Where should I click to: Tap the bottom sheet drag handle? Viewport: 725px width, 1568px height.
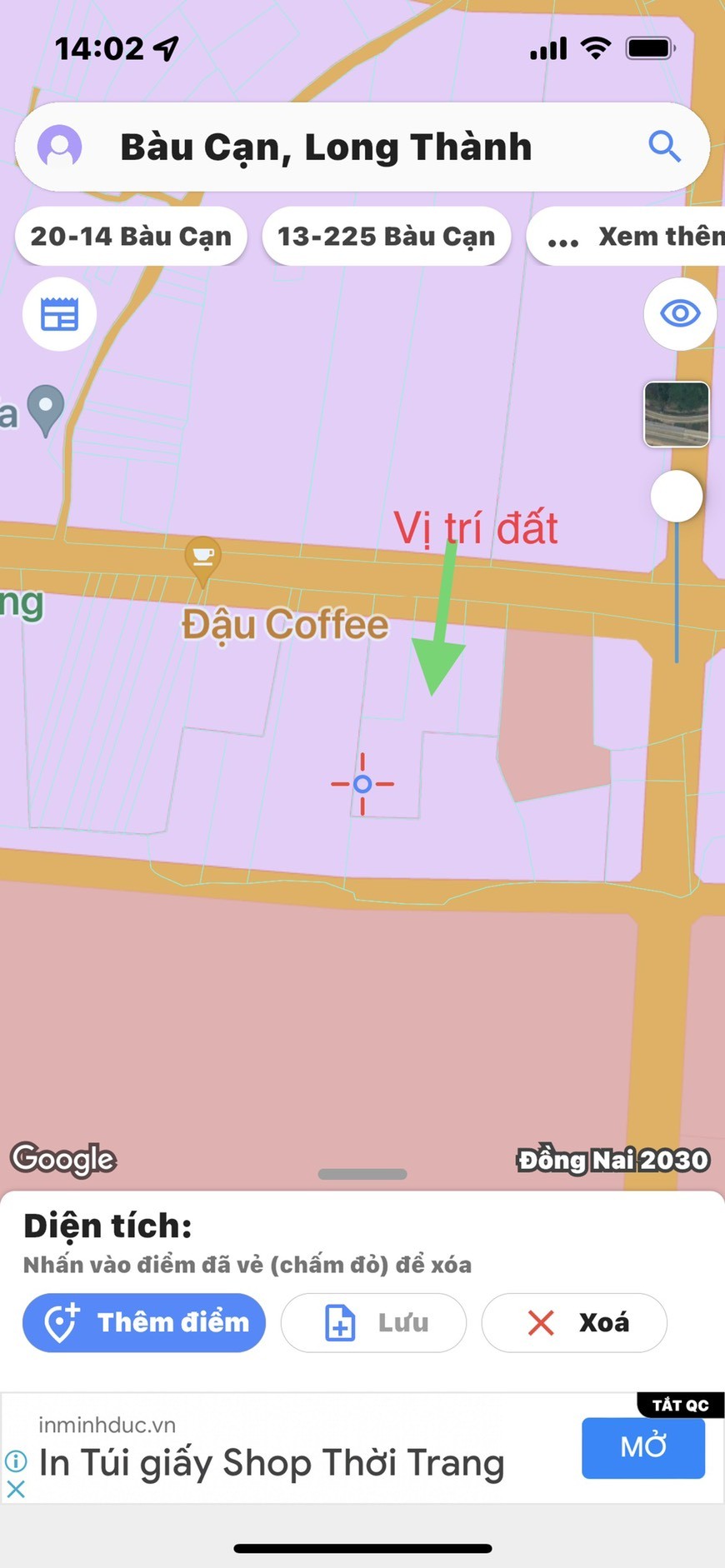pos(362,1174)
